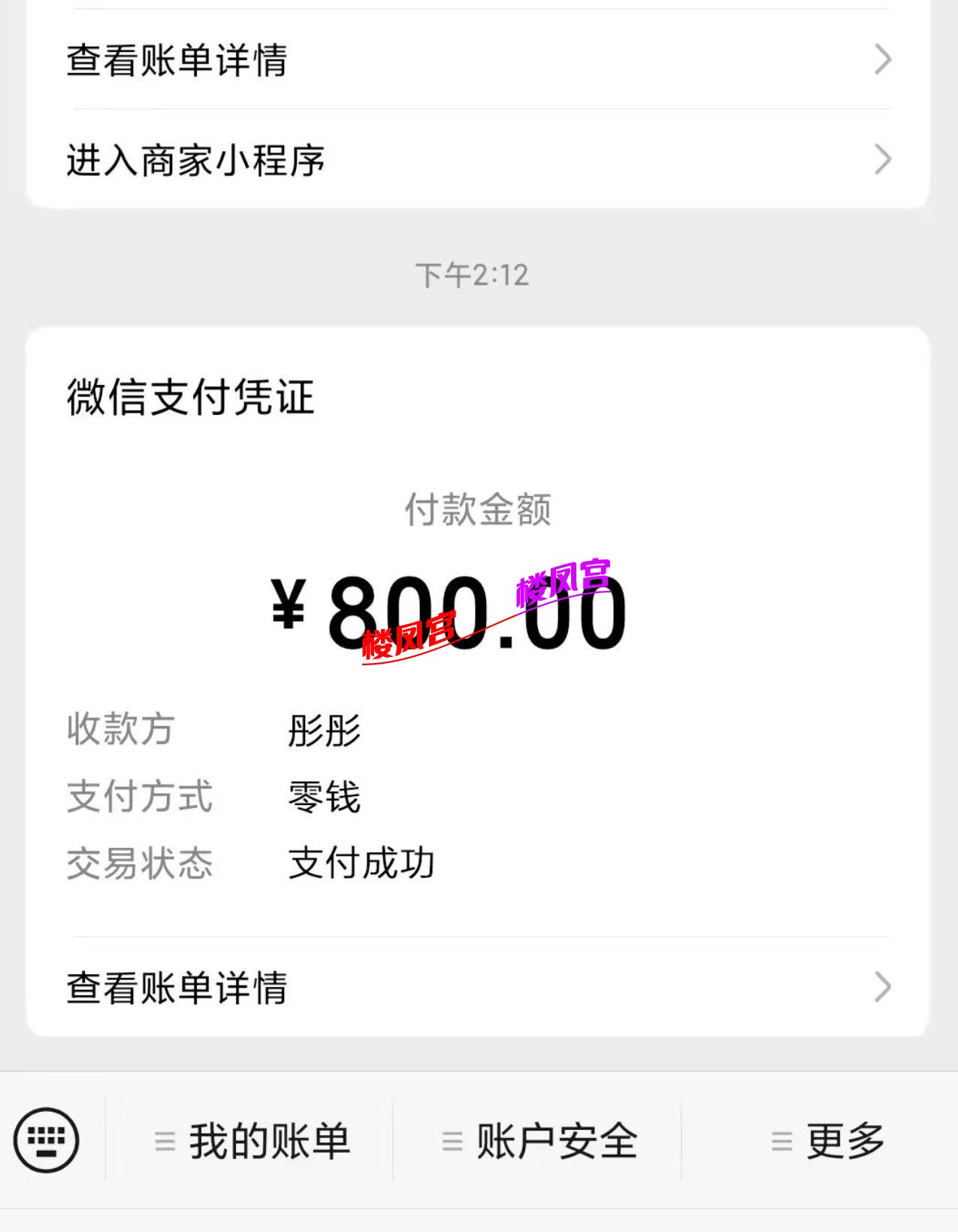Select the 支付成功 transaction status text

(360, 864)
